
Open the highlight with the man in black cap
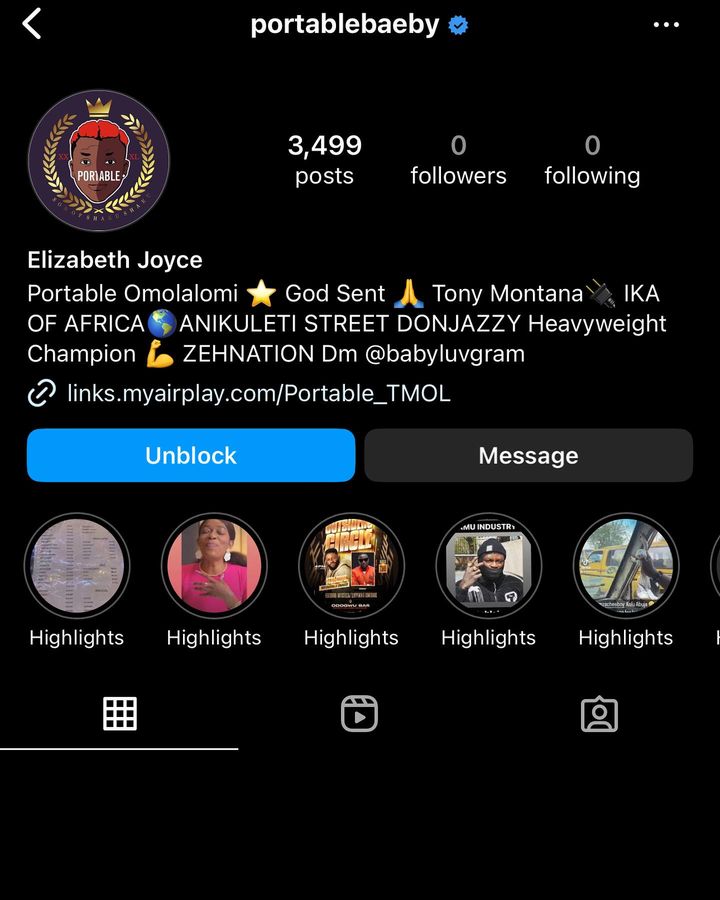[x=488, y=567]
